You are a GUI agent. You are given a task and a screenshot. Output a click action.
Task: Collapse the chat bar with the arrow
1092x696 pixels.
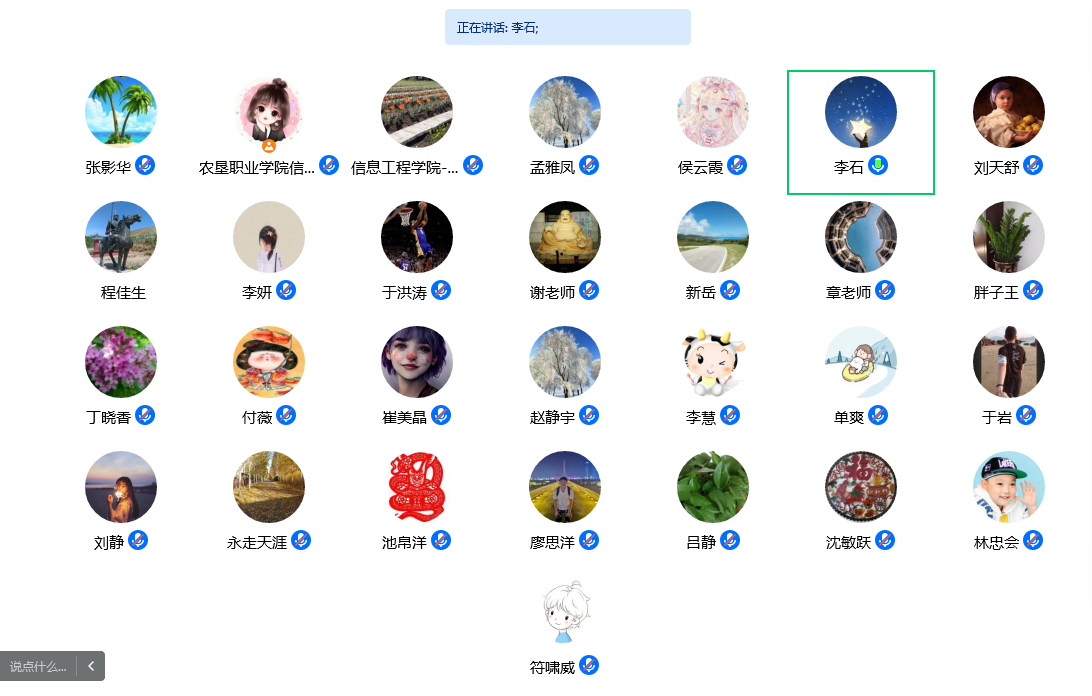pos(91,666)
